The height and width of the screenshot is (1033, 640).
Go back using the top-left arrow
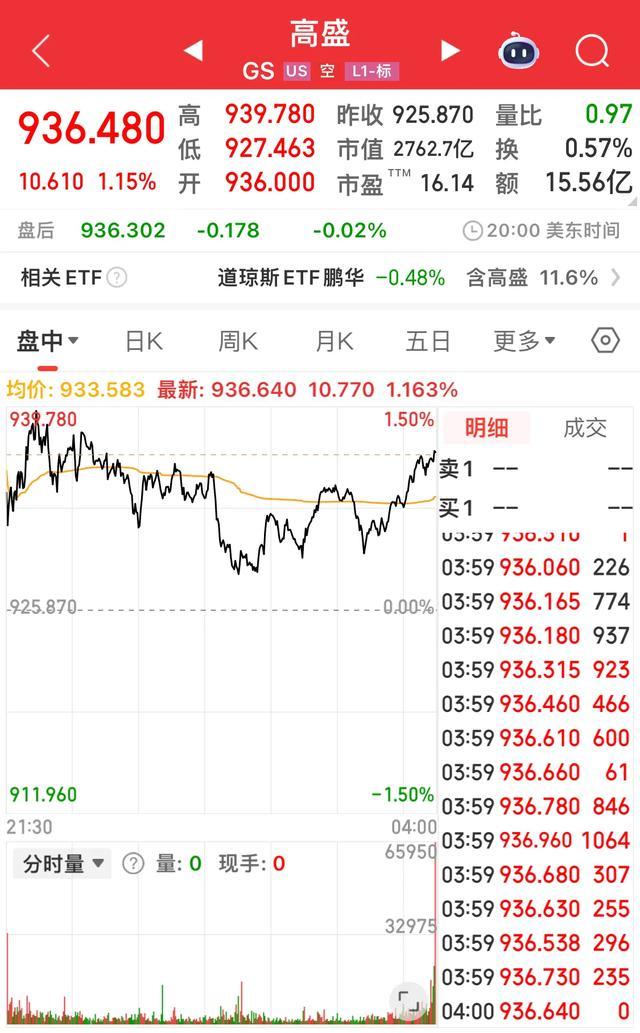click(x=41, y=51)
